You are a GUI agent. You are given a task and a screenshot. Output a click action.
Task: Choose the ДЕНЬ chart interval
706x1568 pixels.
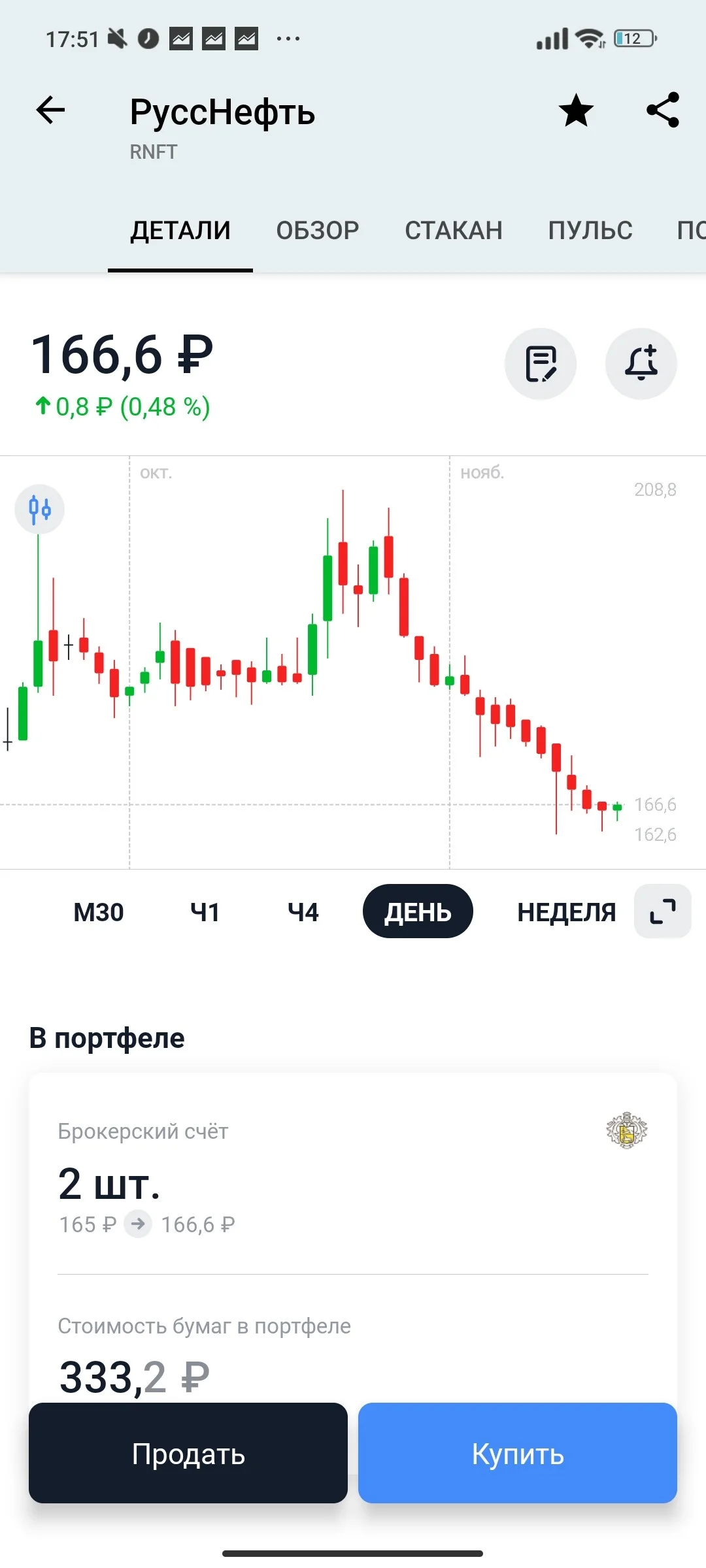pos(418,911)
